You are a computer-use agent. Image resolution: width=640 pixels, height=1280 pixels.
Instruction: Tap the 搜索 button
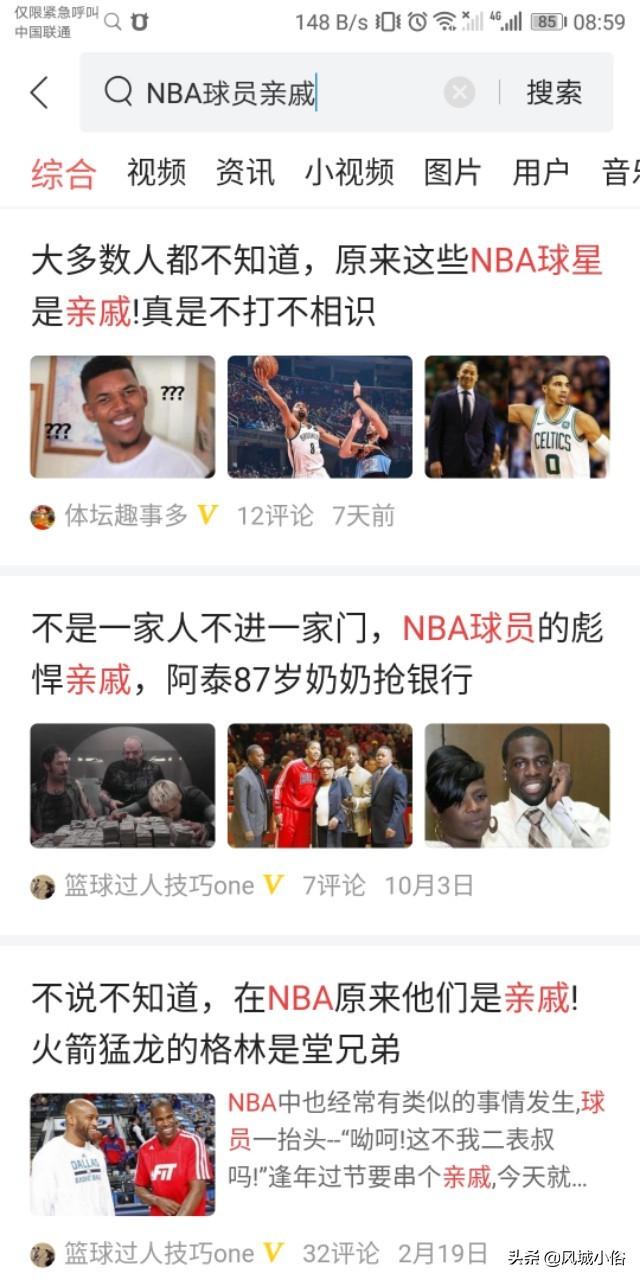point(554,93)
